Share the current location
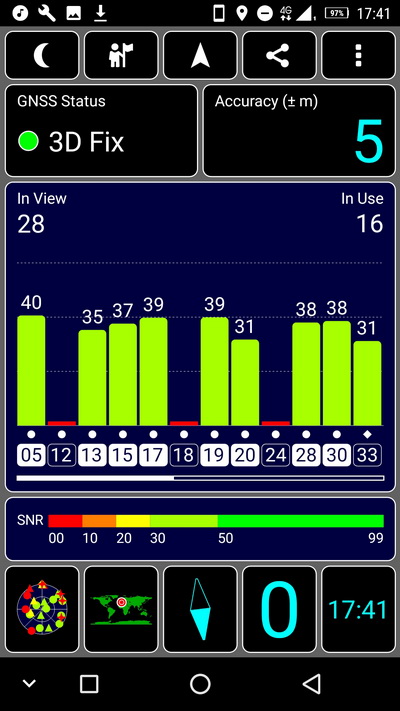 (x=279, y=55)
